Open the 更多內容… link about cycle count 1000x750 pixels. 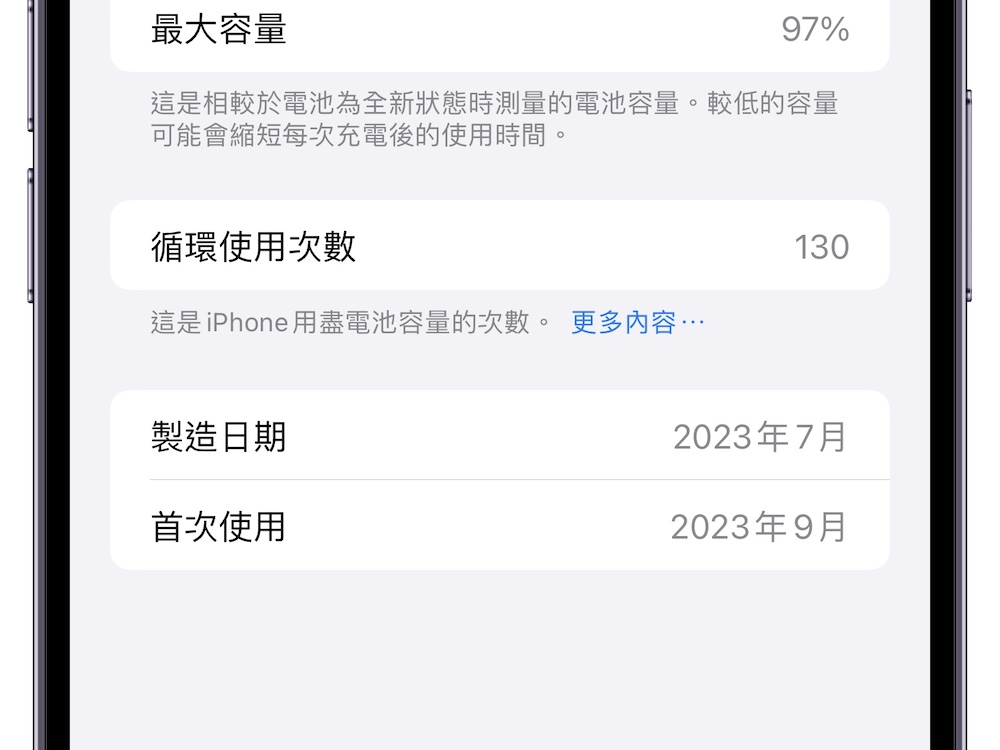pyautogui.click(x=638, y=323)
